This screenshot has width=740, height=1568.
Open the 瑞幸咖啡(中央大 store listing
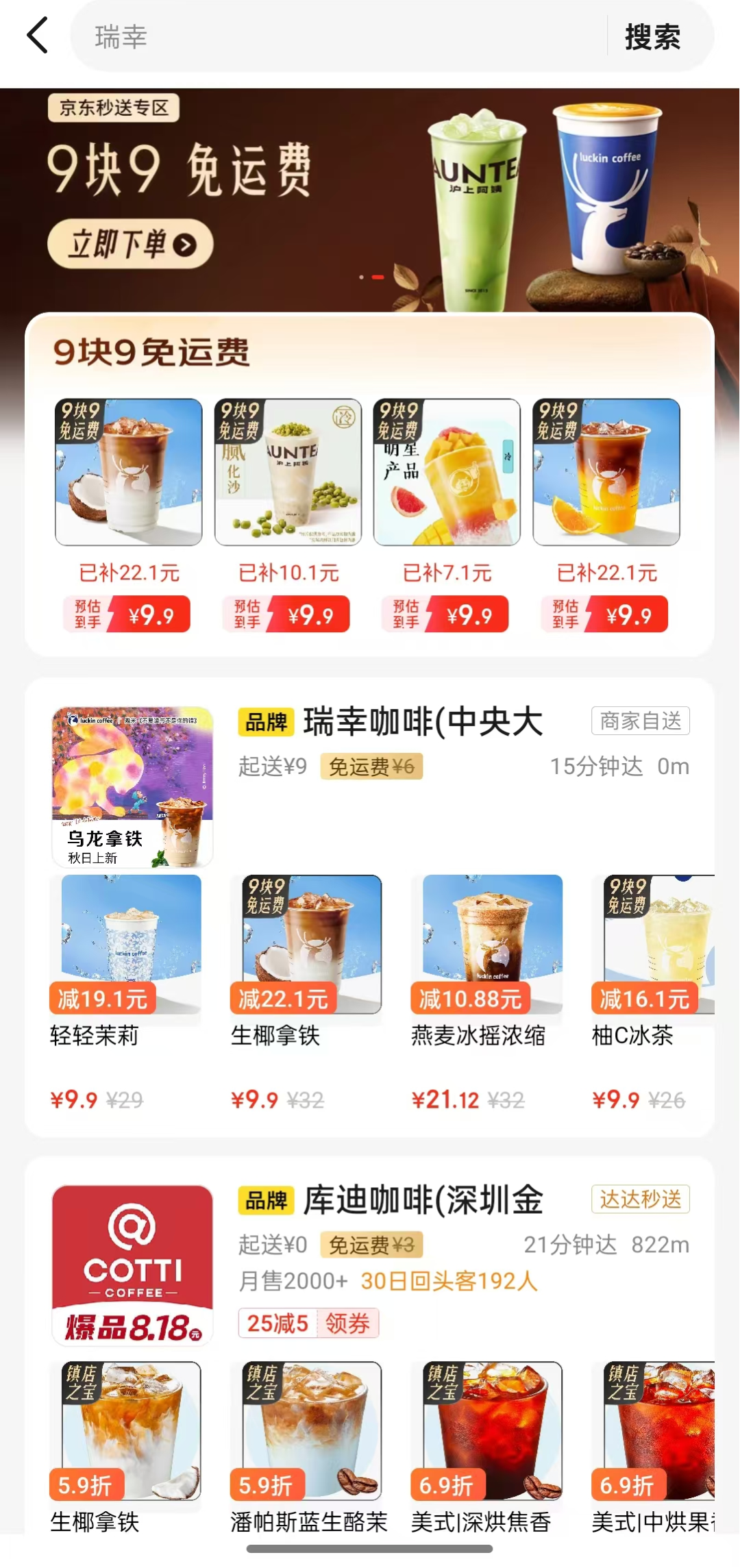(423, 722)
